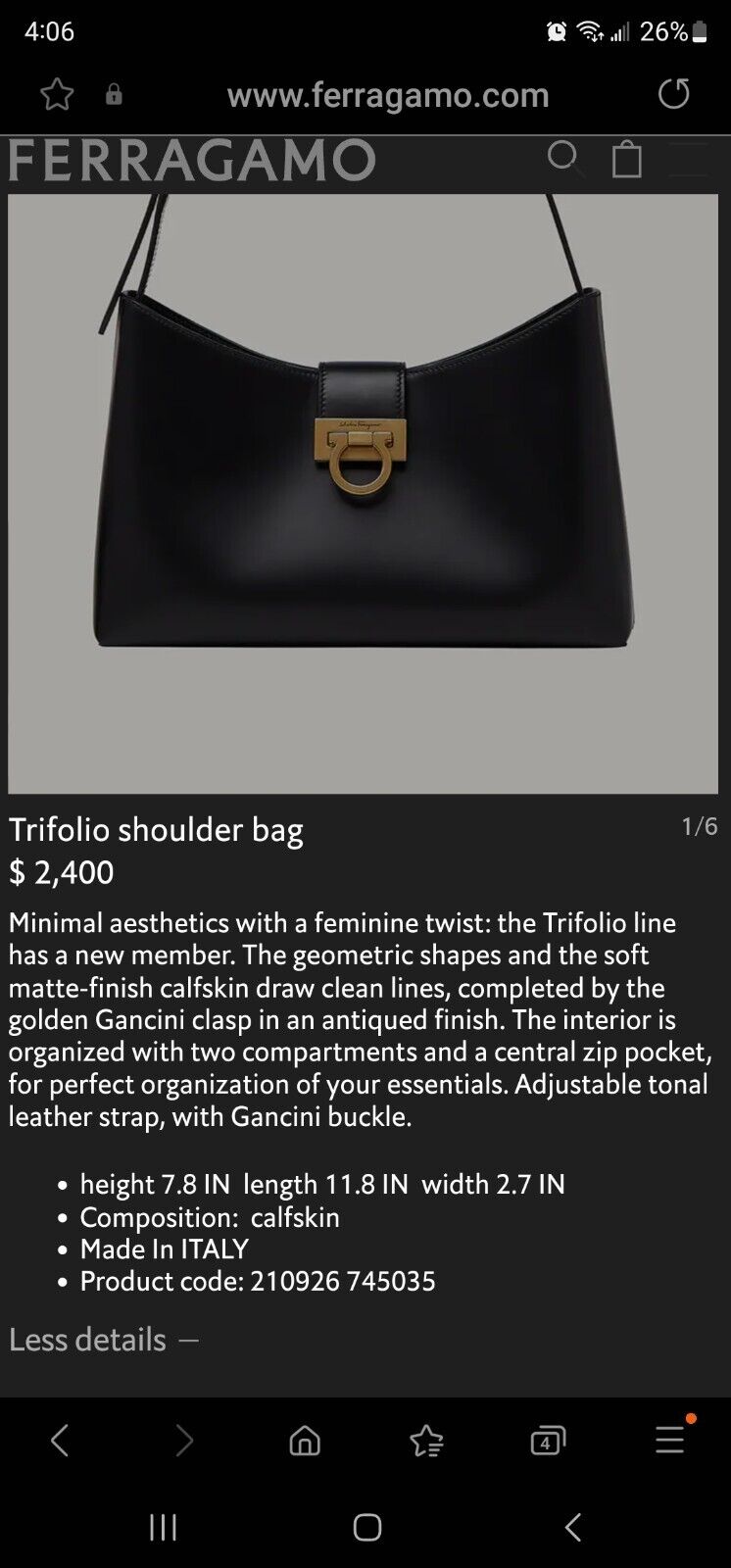Open Ferragamo site search
Image resolution: width=731 pixels, height=1568 pixels.
pyautogui.click(x=564, y=158)
